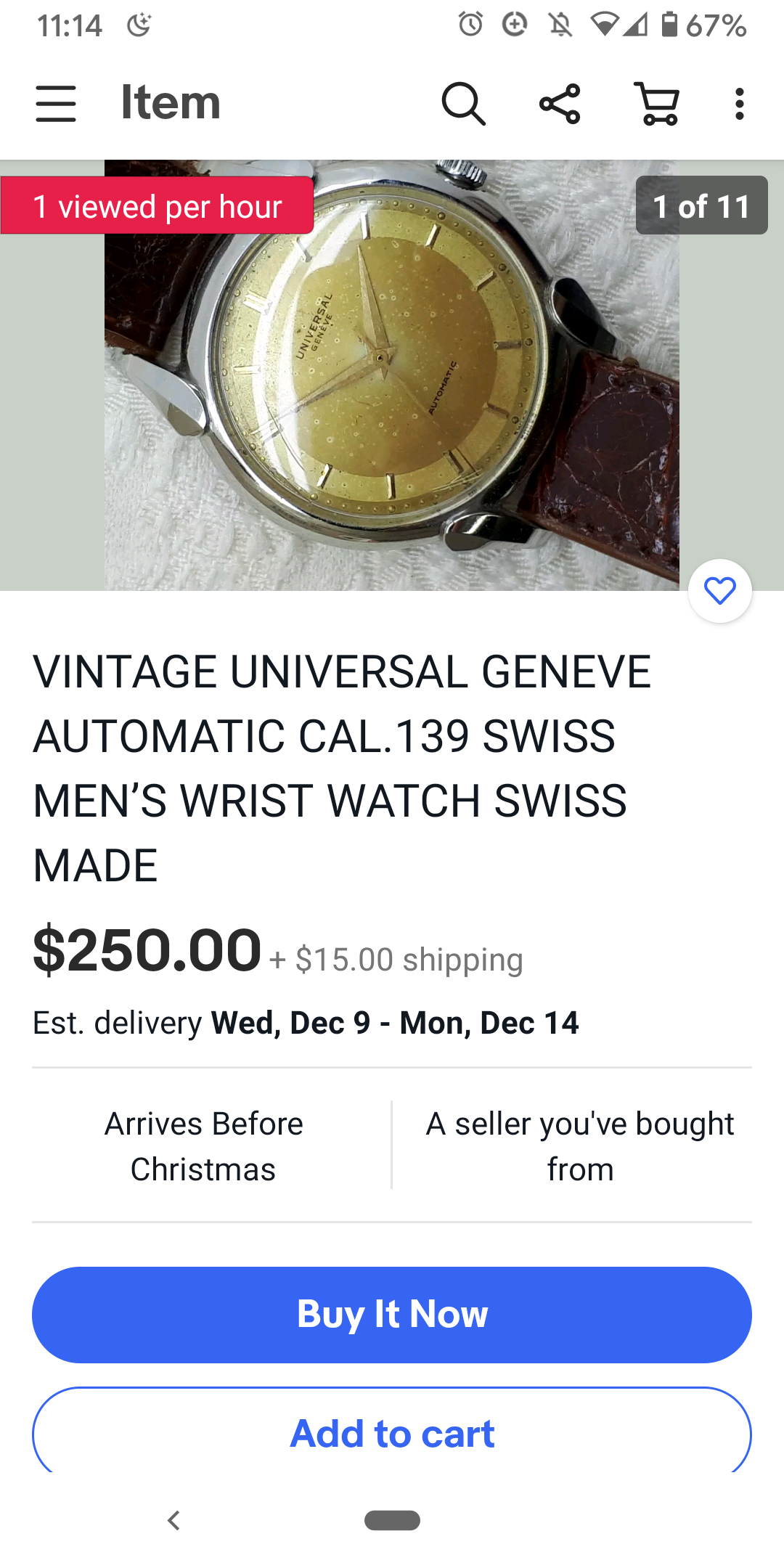The width and height of the screenshot is (784, 1568).
Task: Tap Buy It Now to purchase
Action: (x=392, y=1314)
